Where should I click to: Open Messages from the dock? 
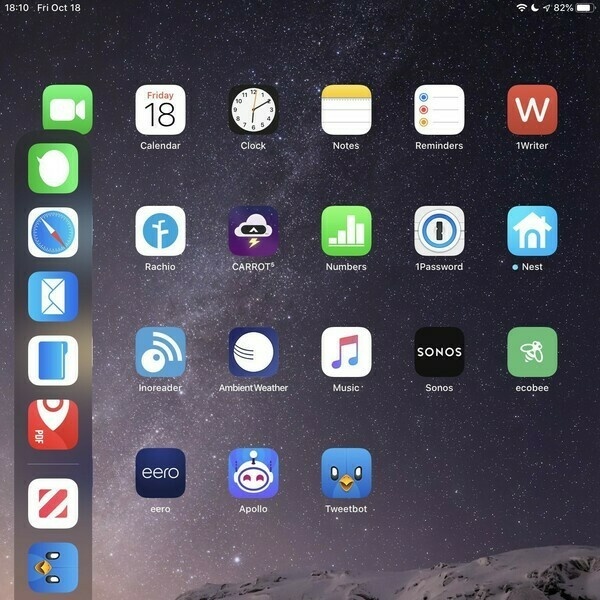53,168
